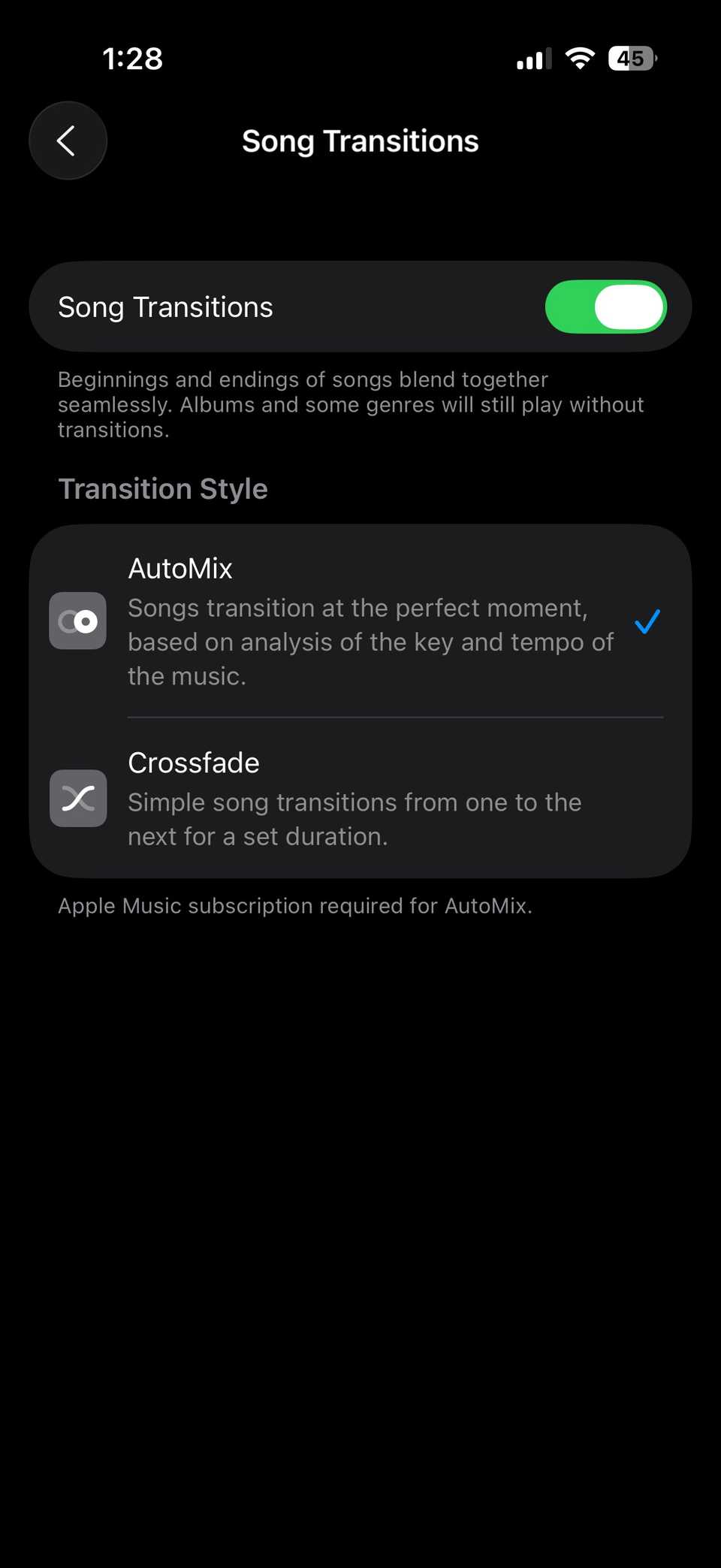Image resolution: width=721 pixels, height=1568 pixels.
Task: Tap the Crossfade description text
Action: point(354,818)
